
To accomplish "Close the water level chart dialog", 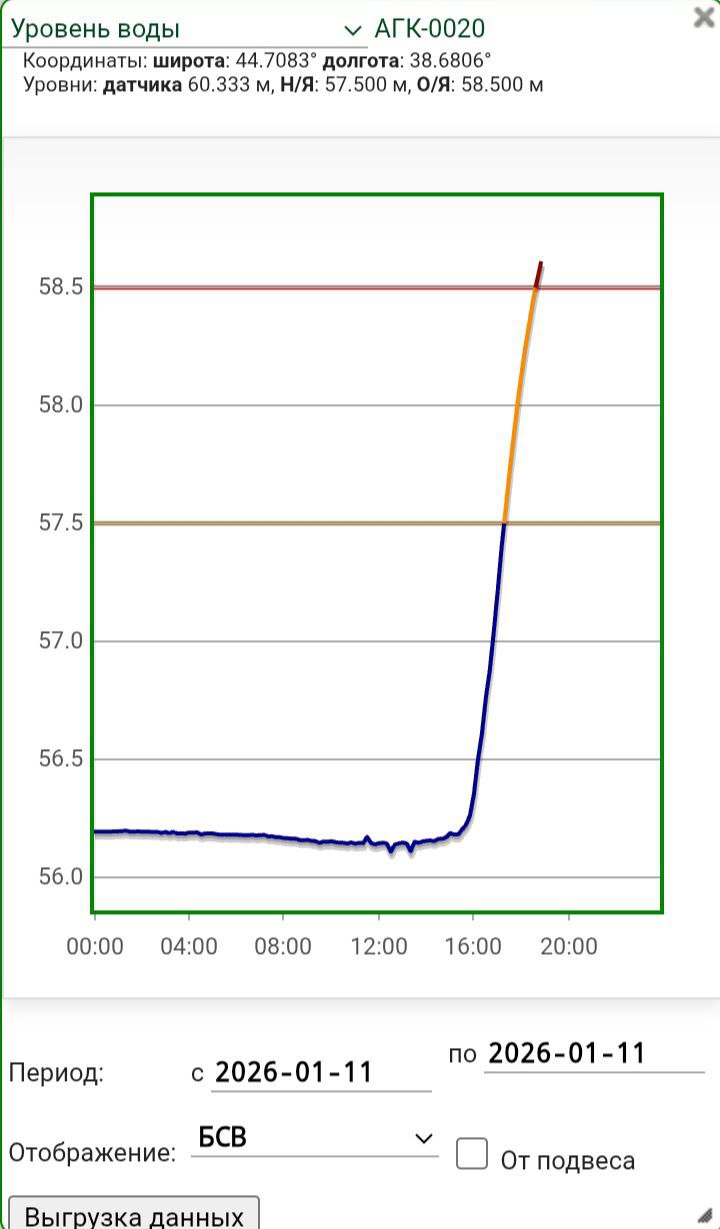I will [x=703, y=17].
